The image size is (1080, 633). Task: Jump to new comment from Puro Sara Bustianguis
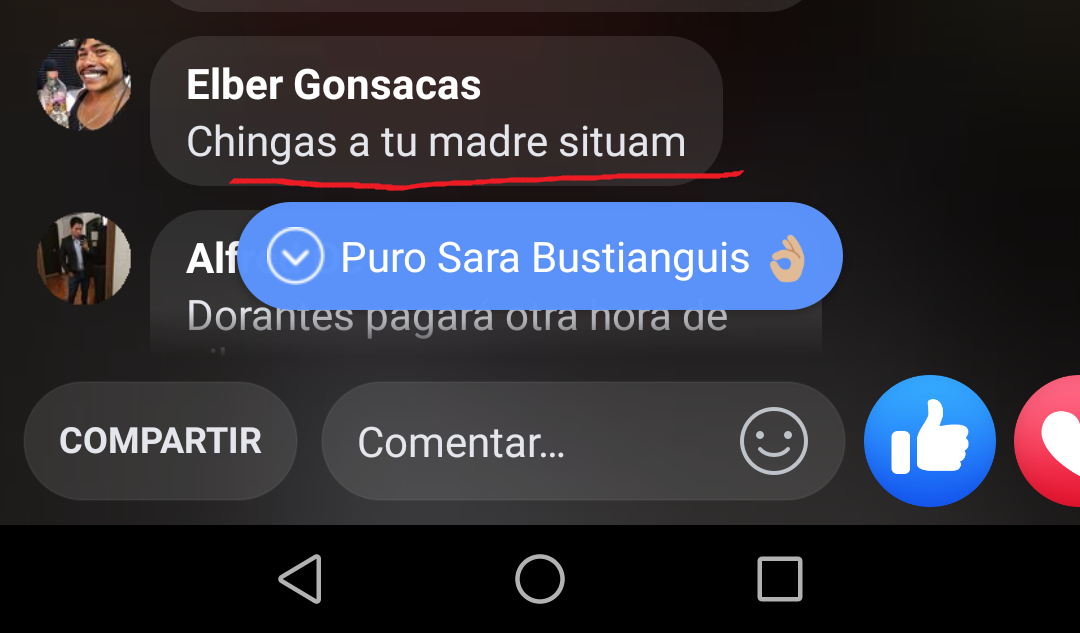[540, 257]
